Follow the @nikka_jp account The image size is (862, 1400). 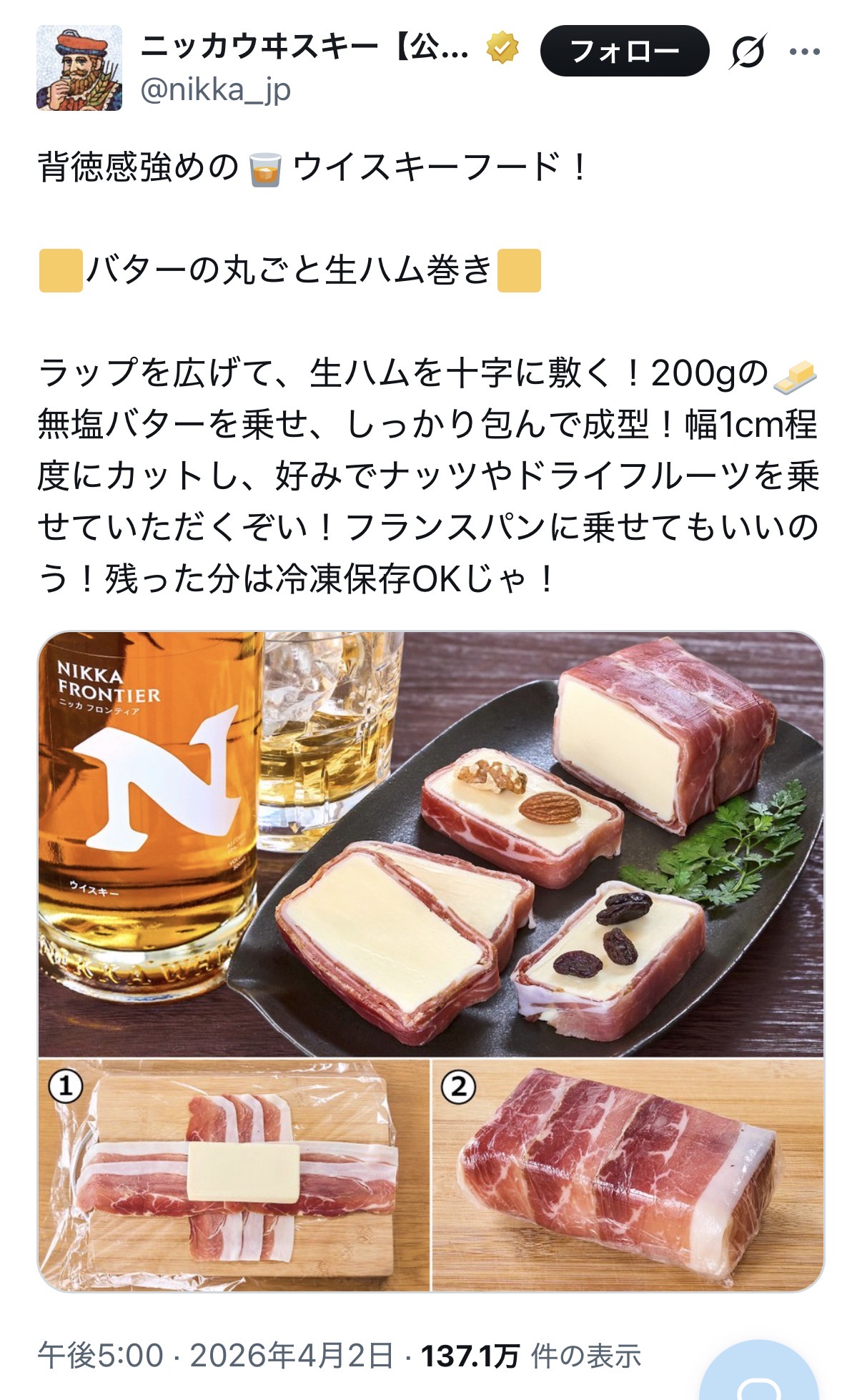(x=624, y=51)
